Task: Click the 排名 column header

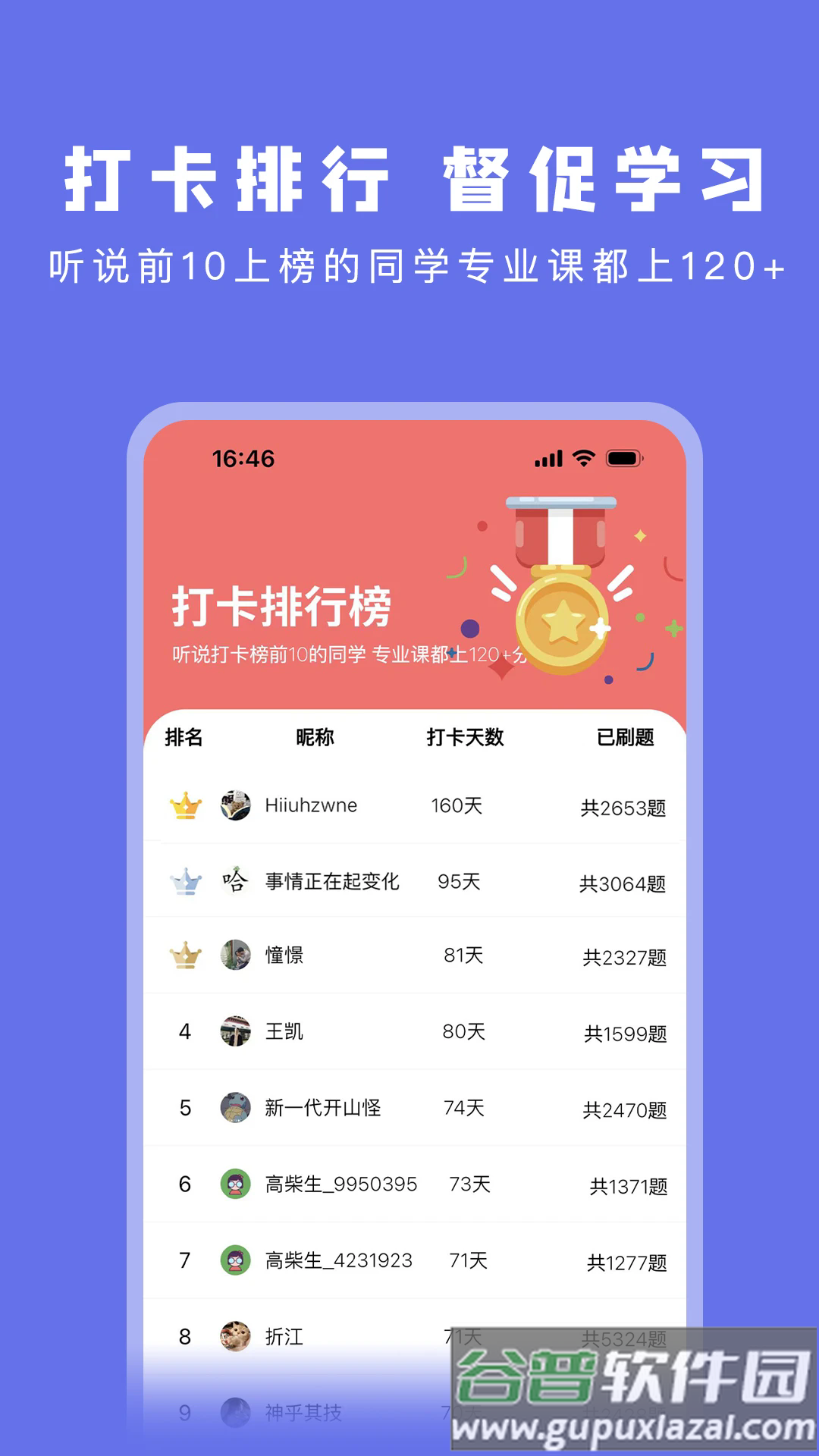Action: (184, 737)
